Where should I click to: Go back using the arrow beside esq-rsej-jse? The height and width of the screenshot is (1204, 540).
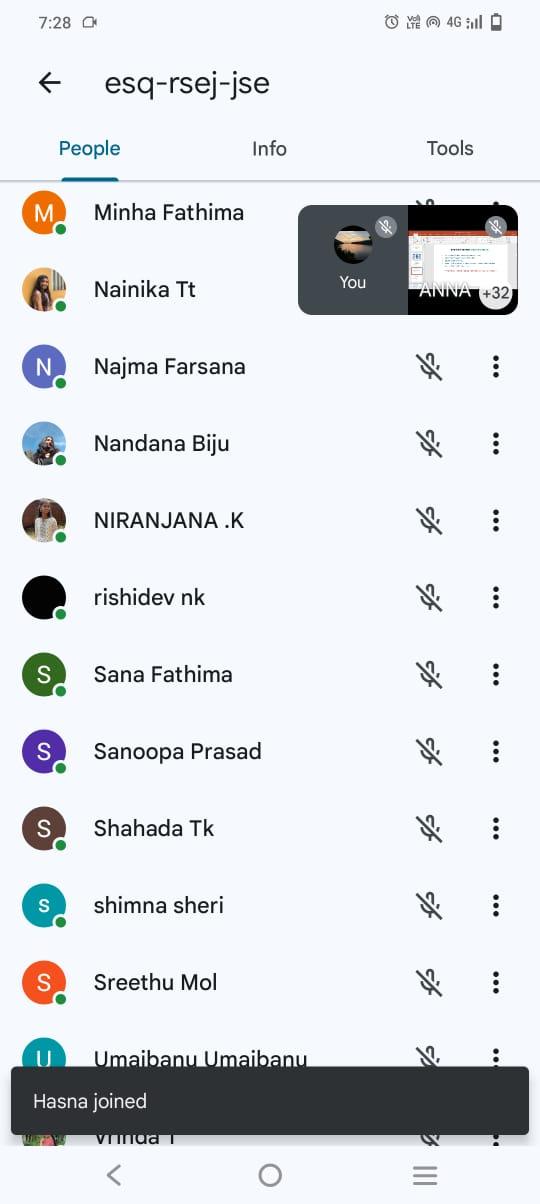[x=49, y=83]
